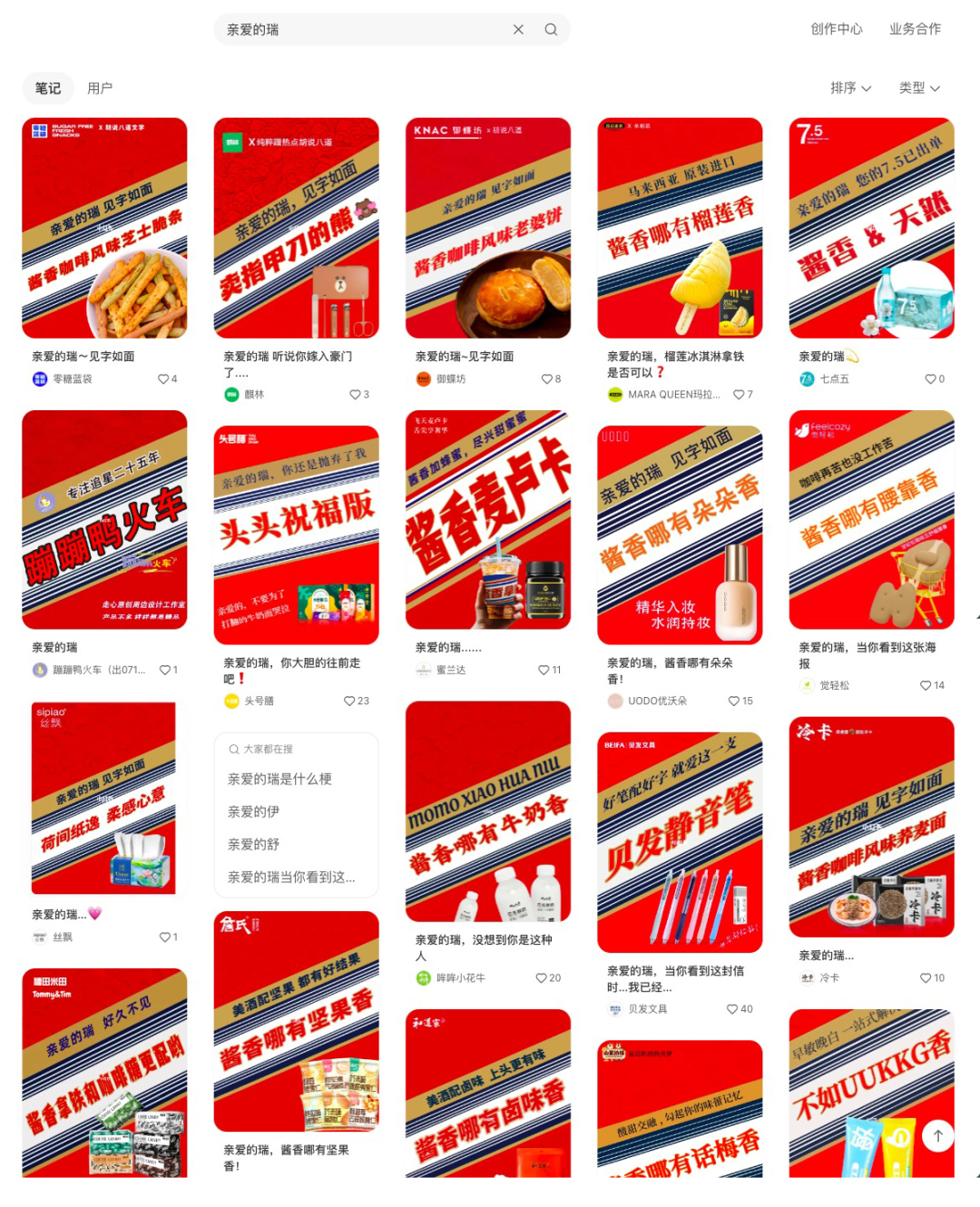The image size is (980, 1207).
Task: Tap the back-to-top arrow button
Action: pyautogui.click(x=937, y=1135)
